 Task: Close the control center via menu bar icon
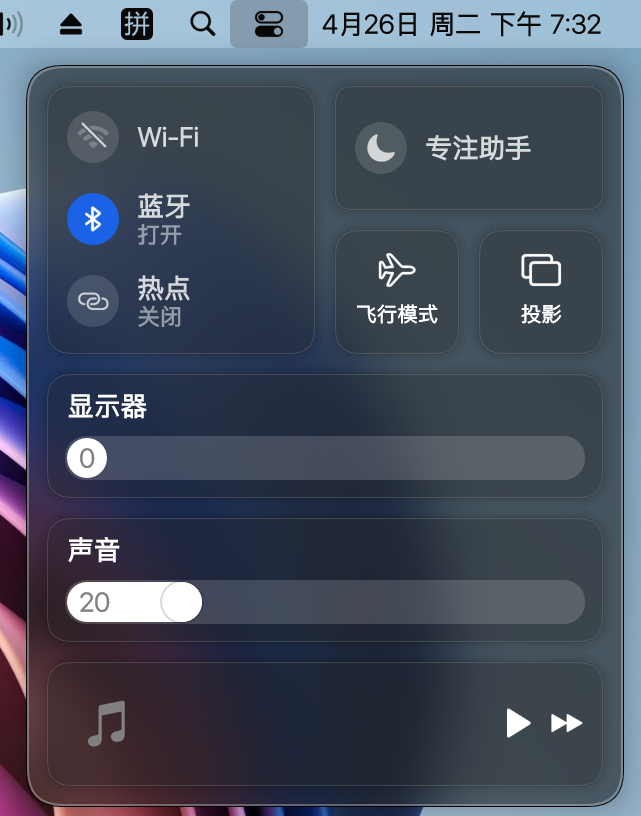click(x=269, y=24)
